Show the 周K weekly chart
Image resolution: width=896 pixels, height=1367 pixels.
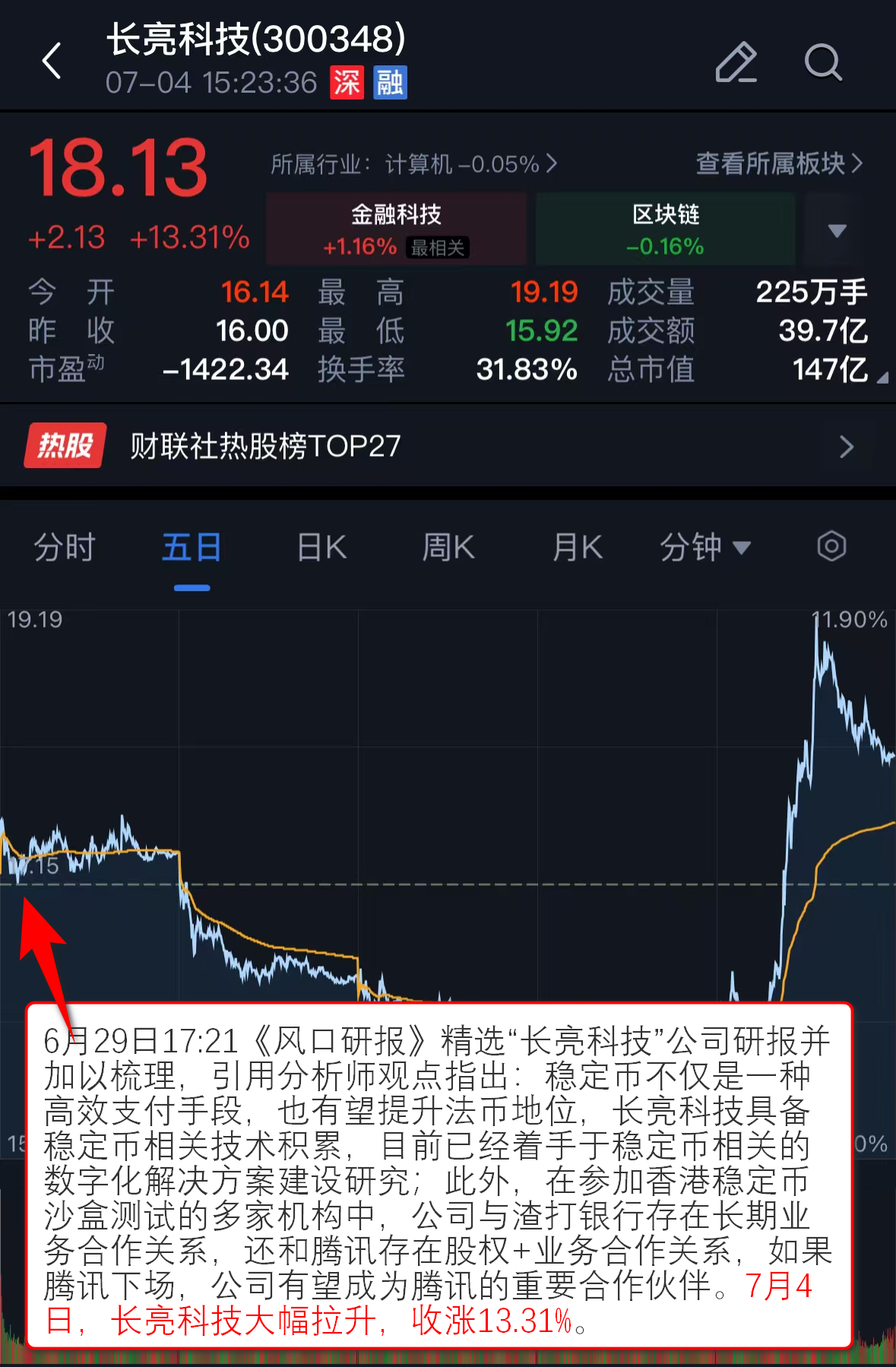448,547
